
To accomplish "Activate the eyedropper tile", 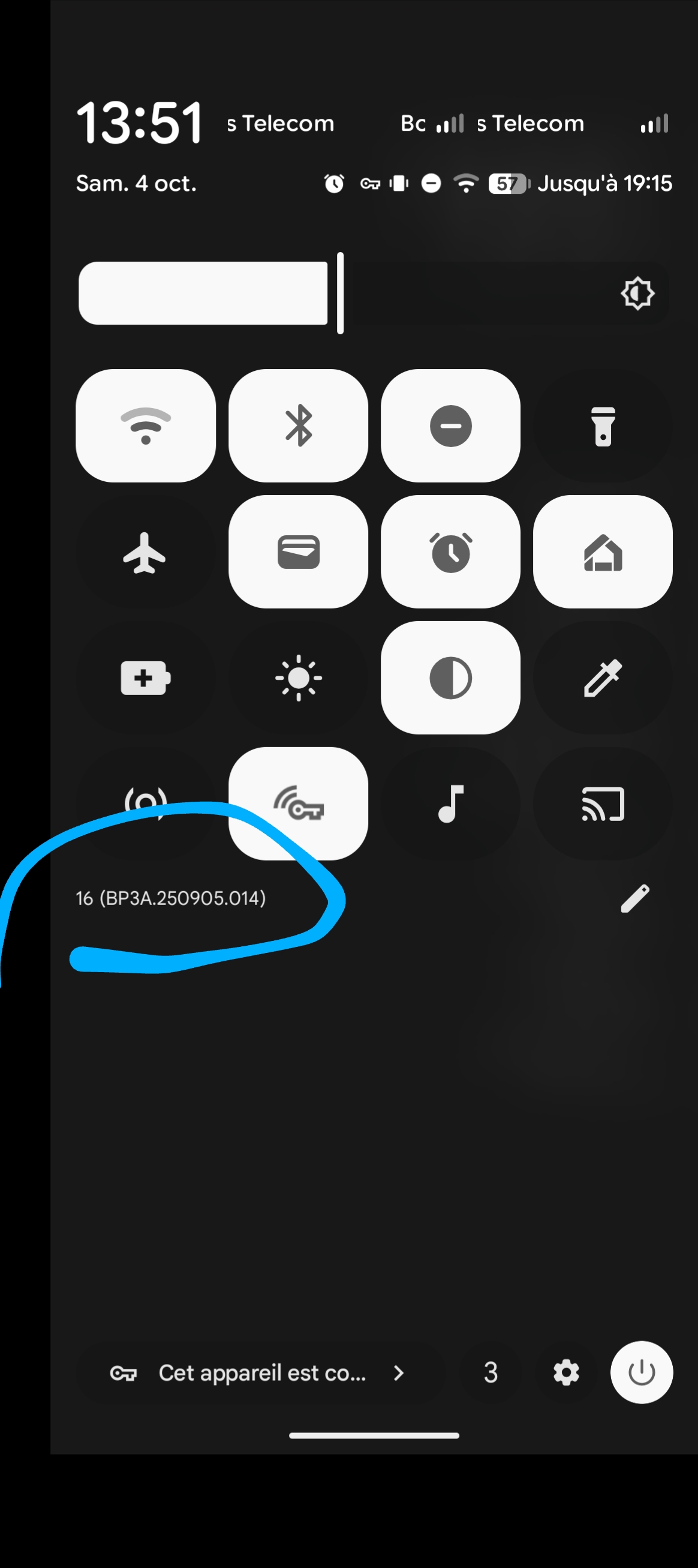I will (x=603, y=677).
